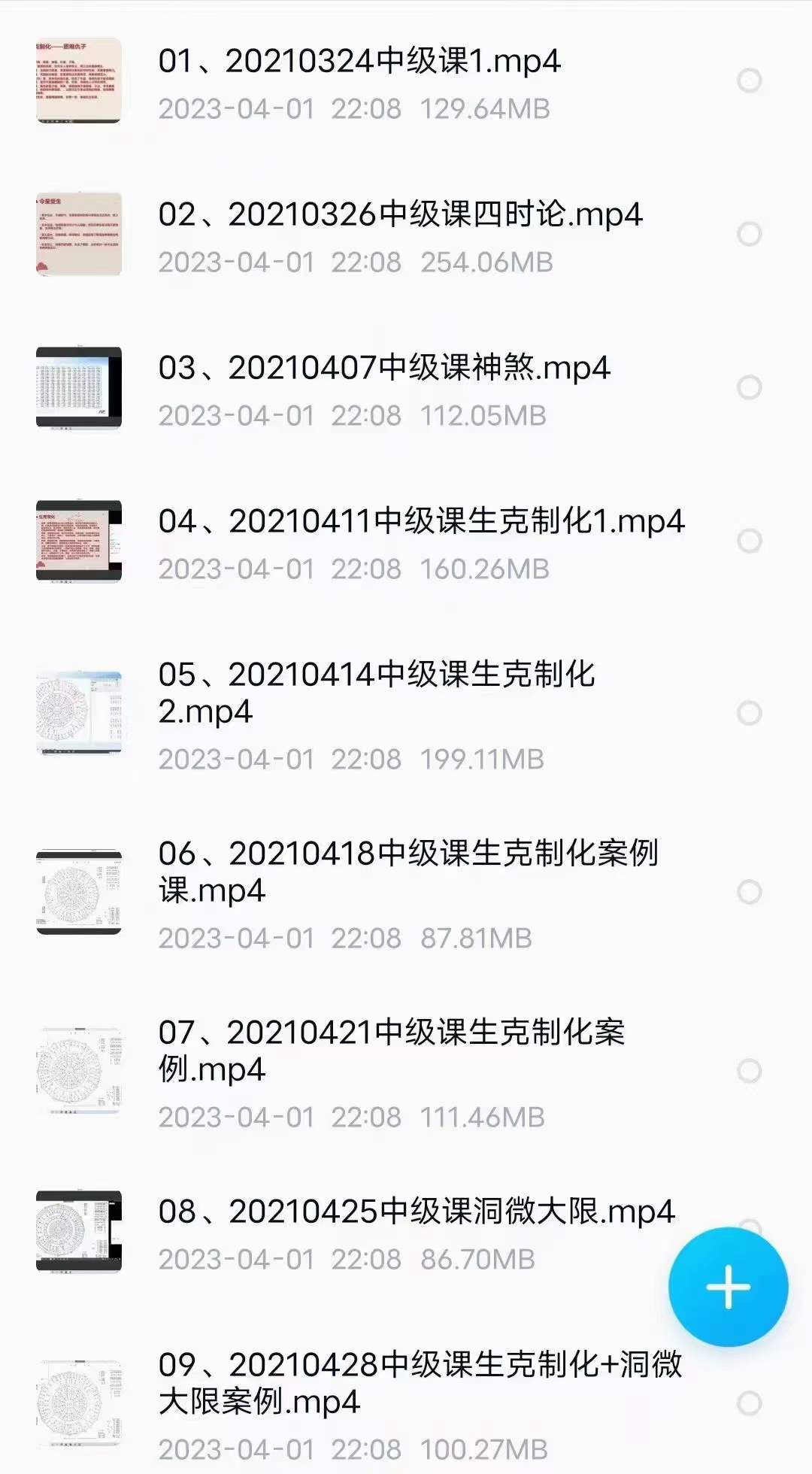Select the checkbox for 20210324中级课1.mp4
The image size is (812, 1474).
pyautogui.click(x=747, y=79)
